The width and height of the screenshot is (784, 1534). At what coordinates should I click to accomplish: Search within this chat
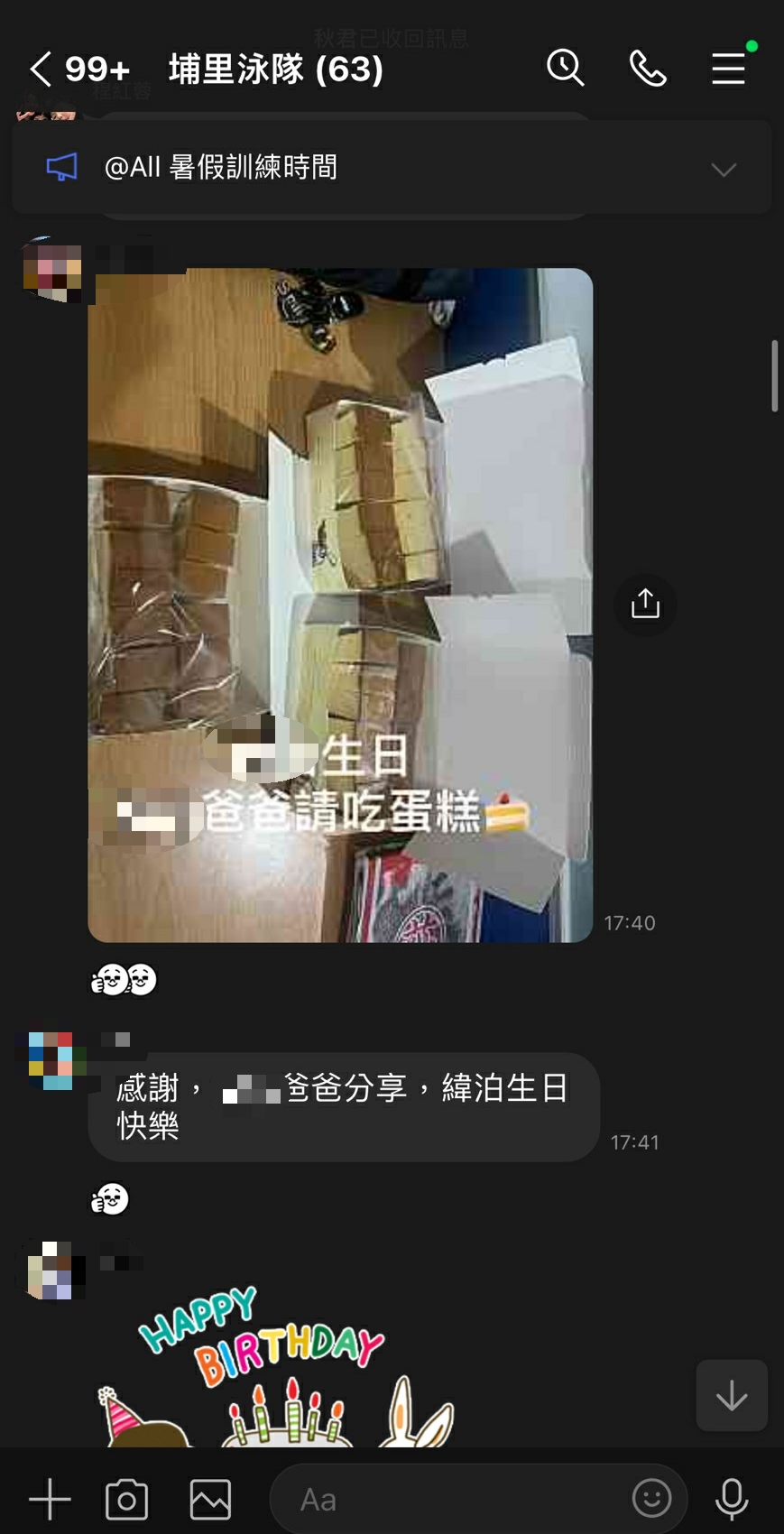pyautogui.click(x=566, y=69)
